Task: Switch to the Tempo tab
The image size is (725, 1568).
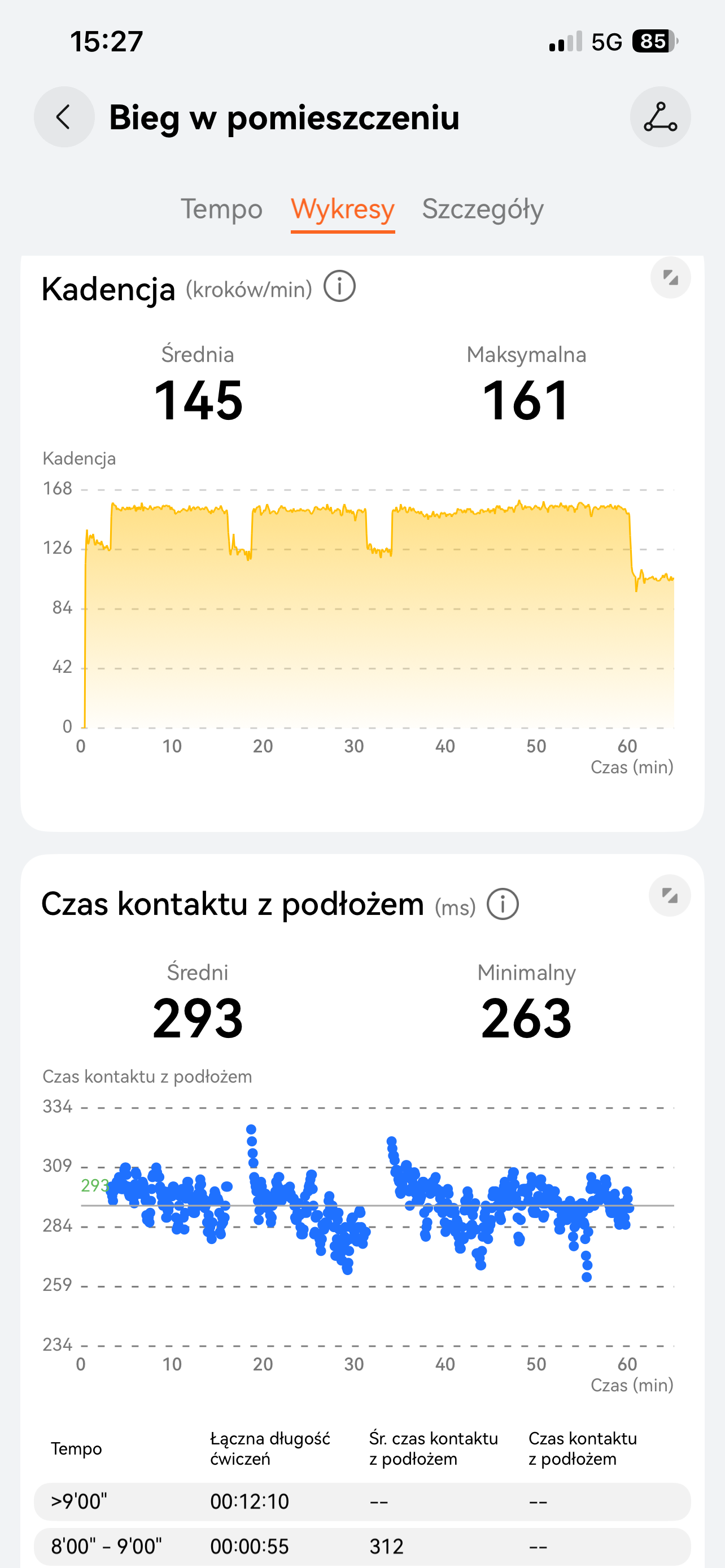Action: tap(221, 209)
